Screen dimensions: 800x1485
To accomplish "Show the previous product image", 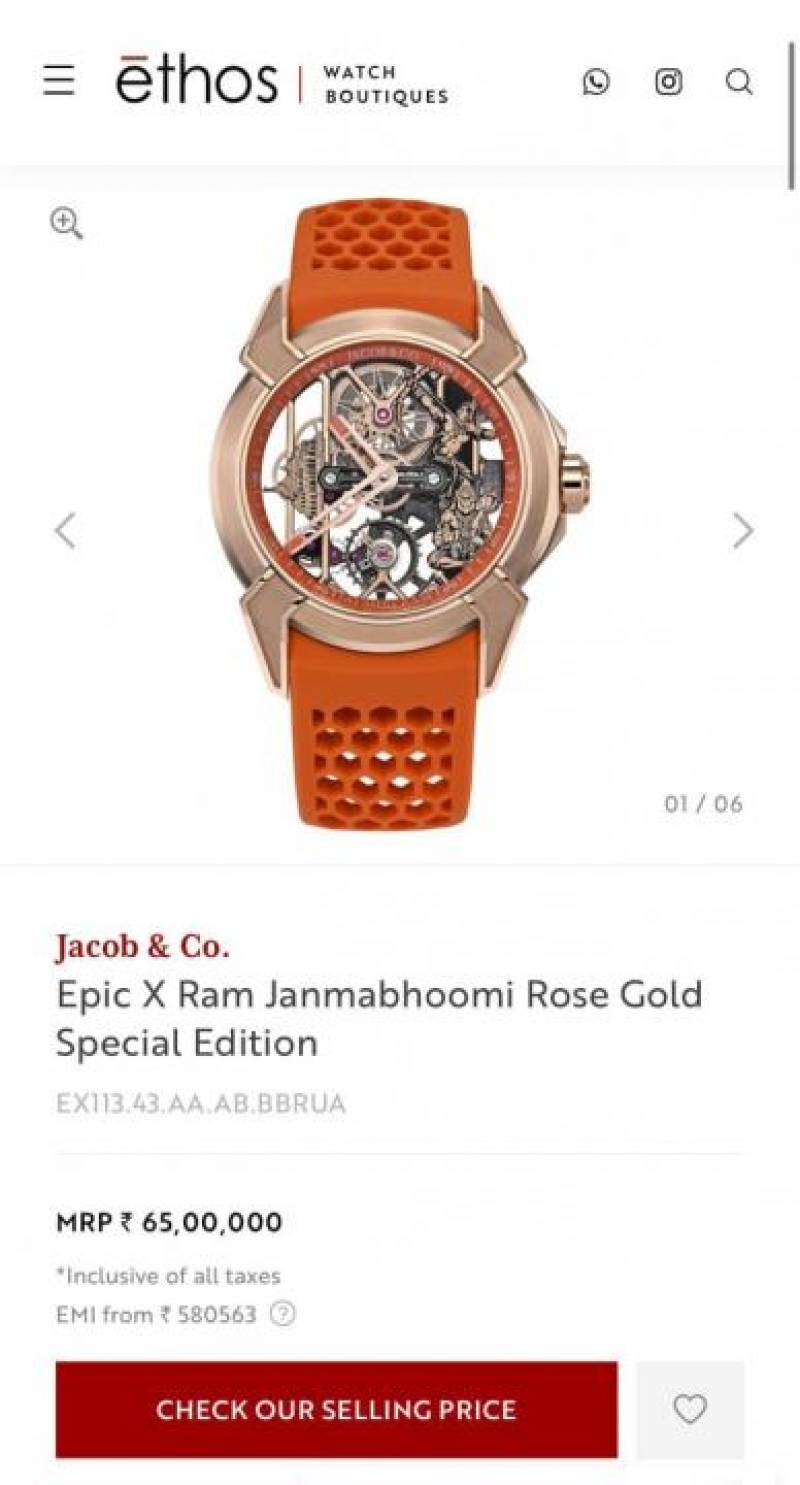I will [65, 531].
